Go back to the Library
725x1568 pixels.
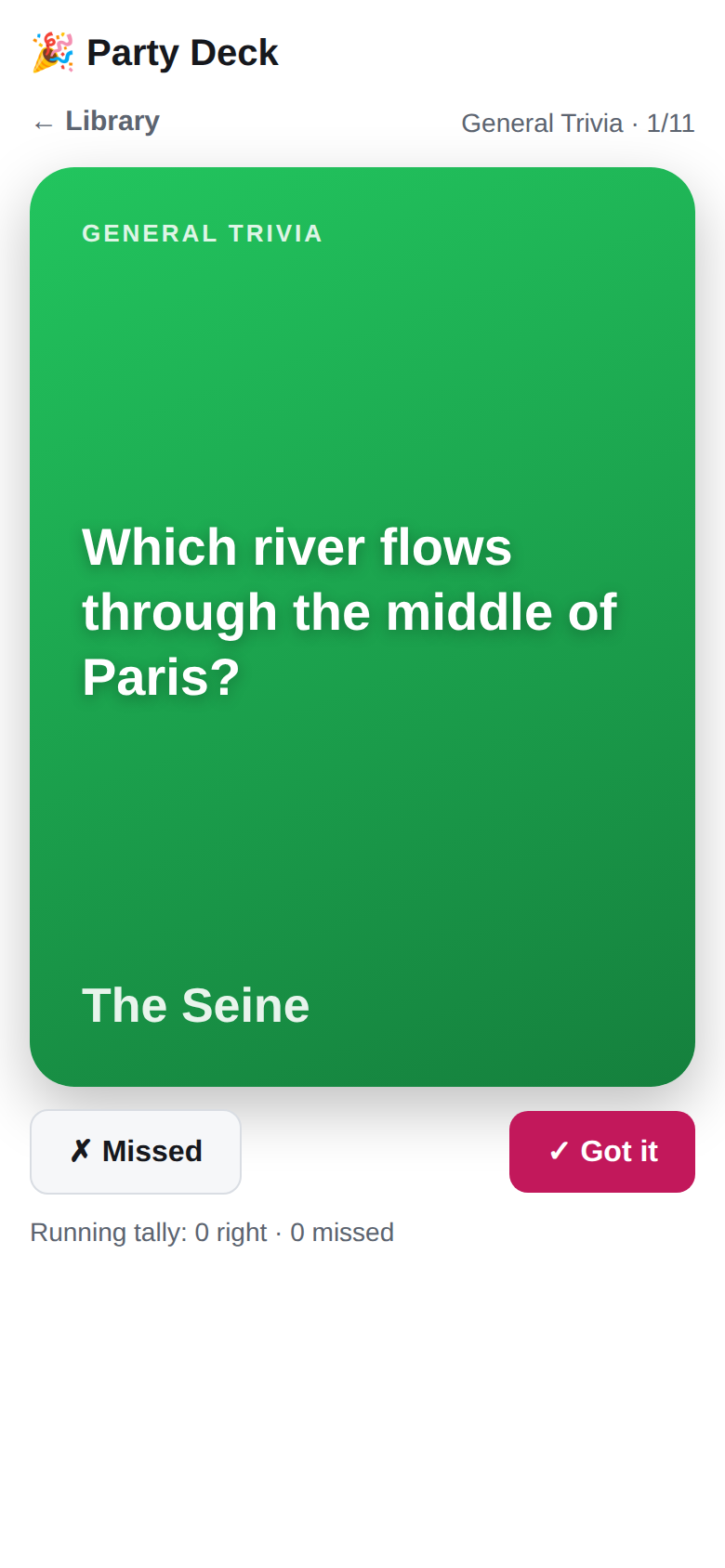[96, 122]
